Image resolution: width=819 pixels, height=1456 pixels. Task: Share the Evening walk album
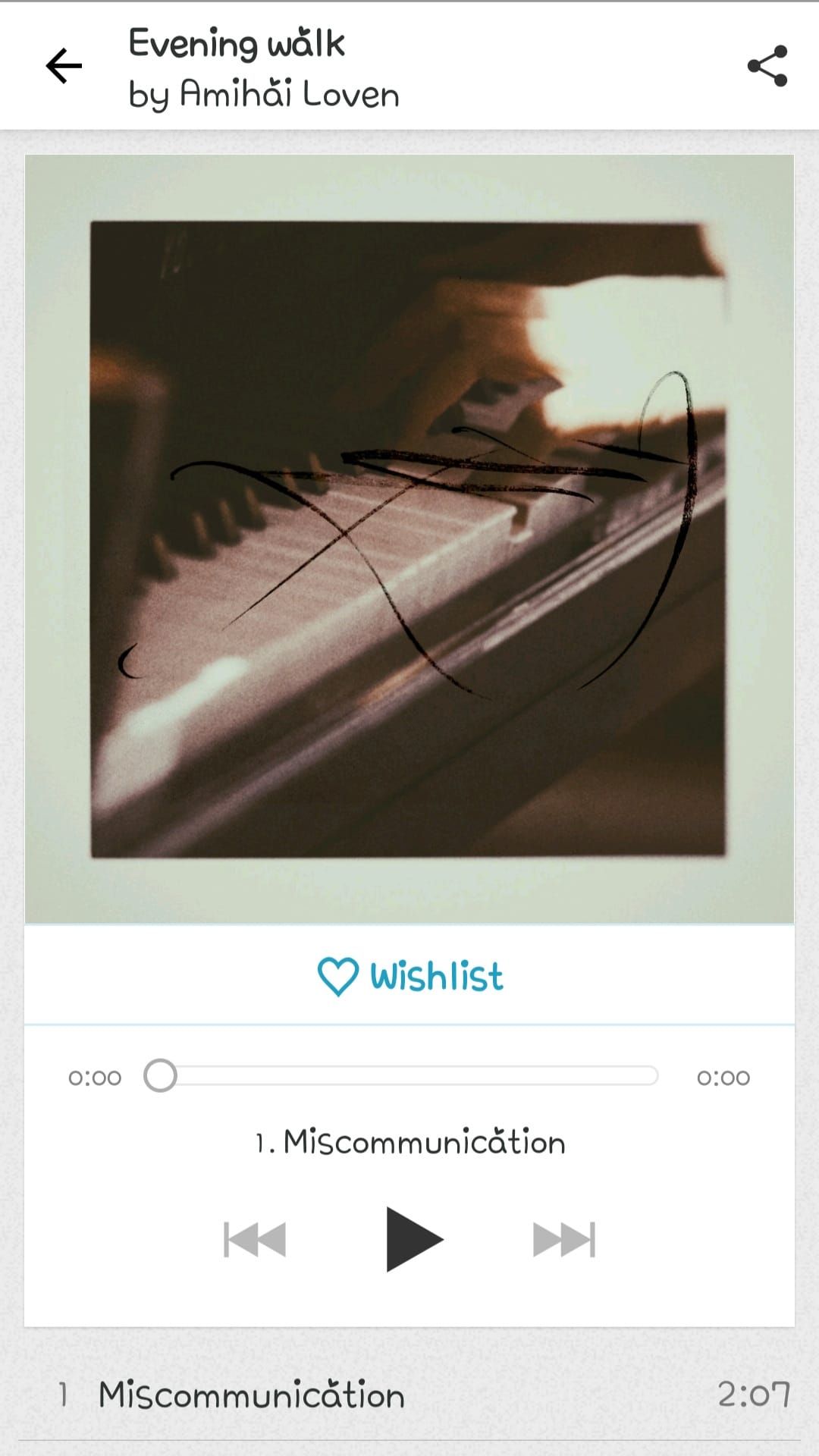767,66
